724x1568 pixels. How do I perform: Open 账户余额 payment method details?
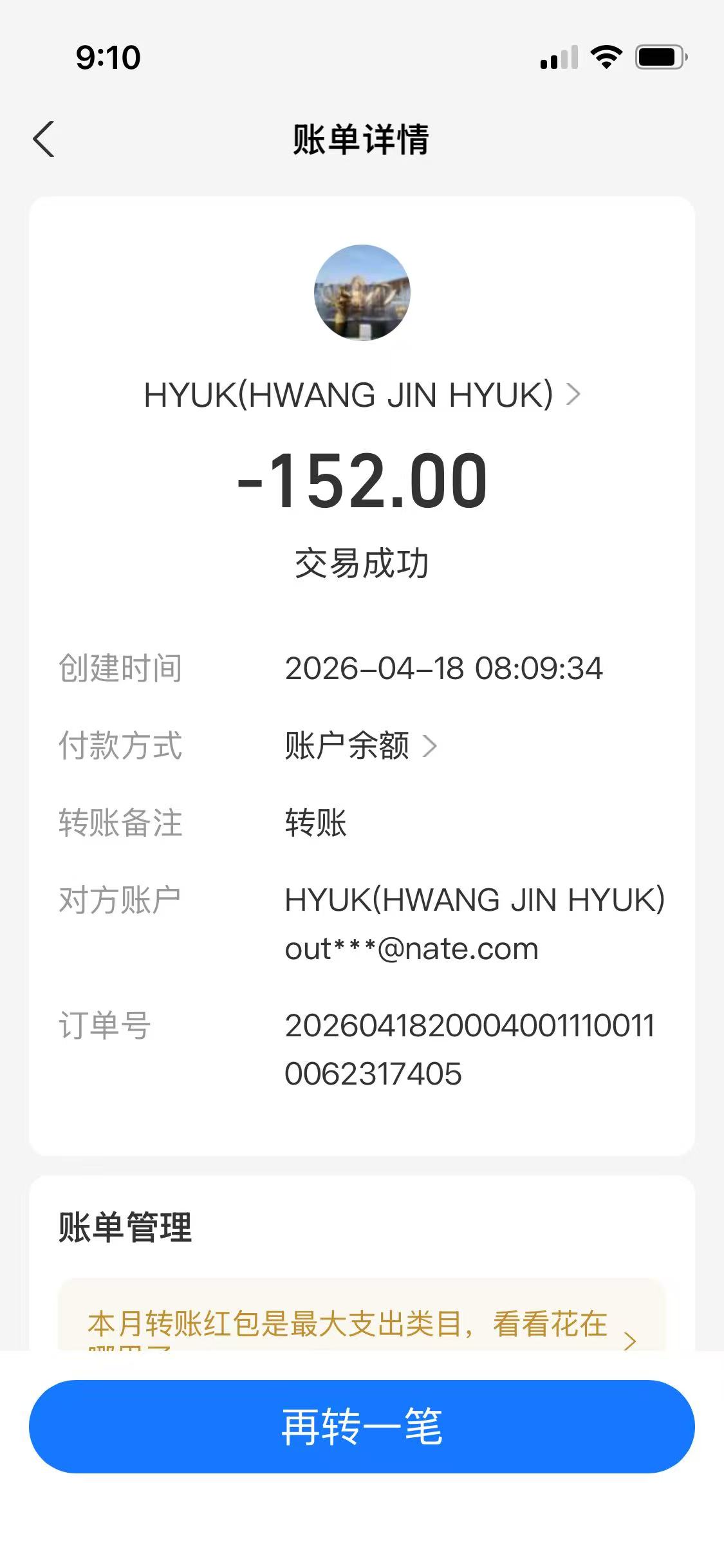(x=360, y=746)
